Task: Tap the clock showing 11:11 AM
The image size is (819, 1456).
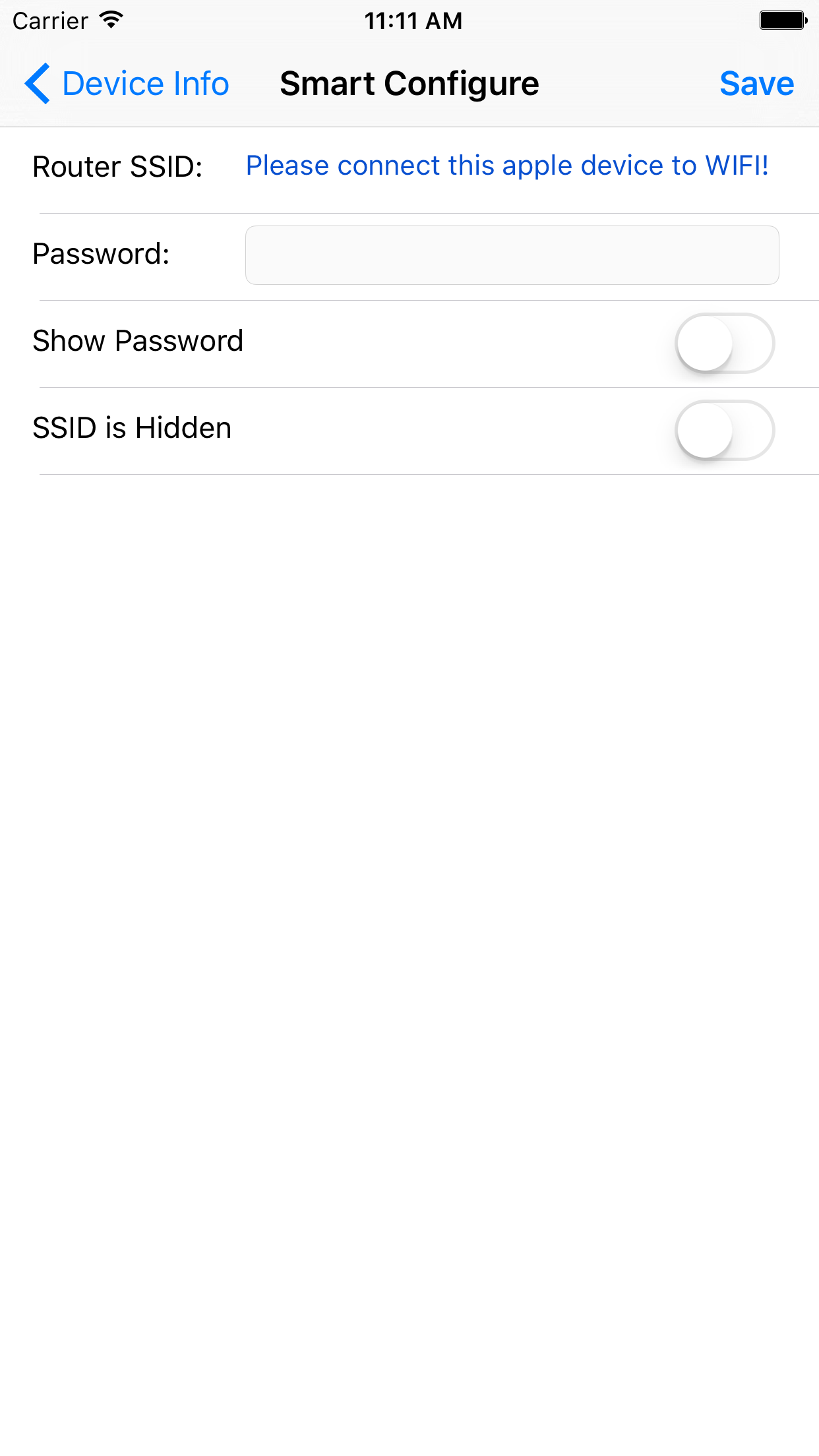Action: 413,20
